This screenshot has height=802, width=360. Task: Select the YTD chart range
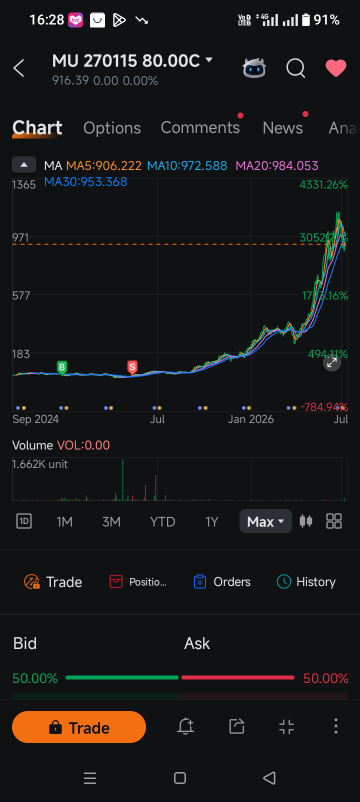[x=163, y=522]
